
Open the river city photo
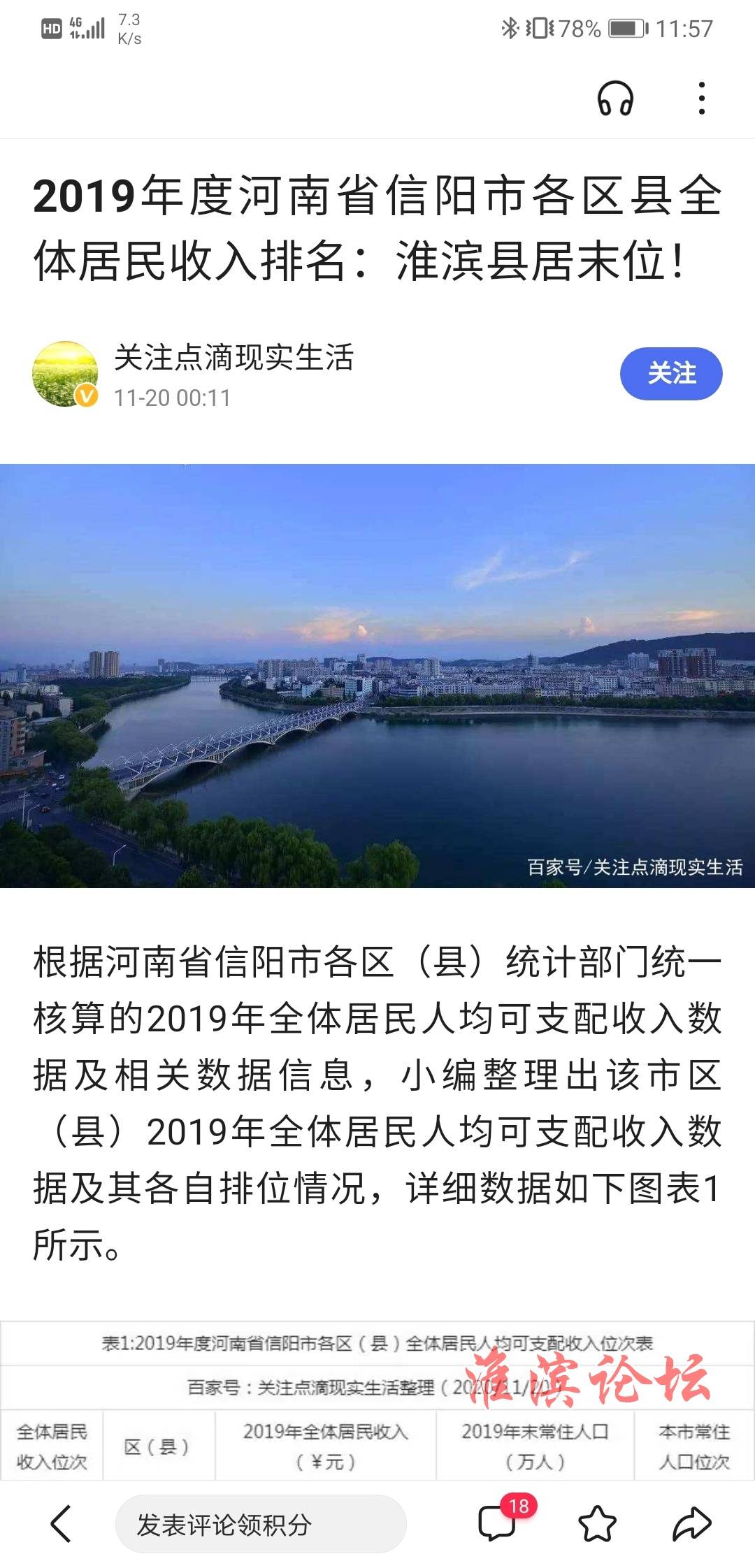point(377,676)
